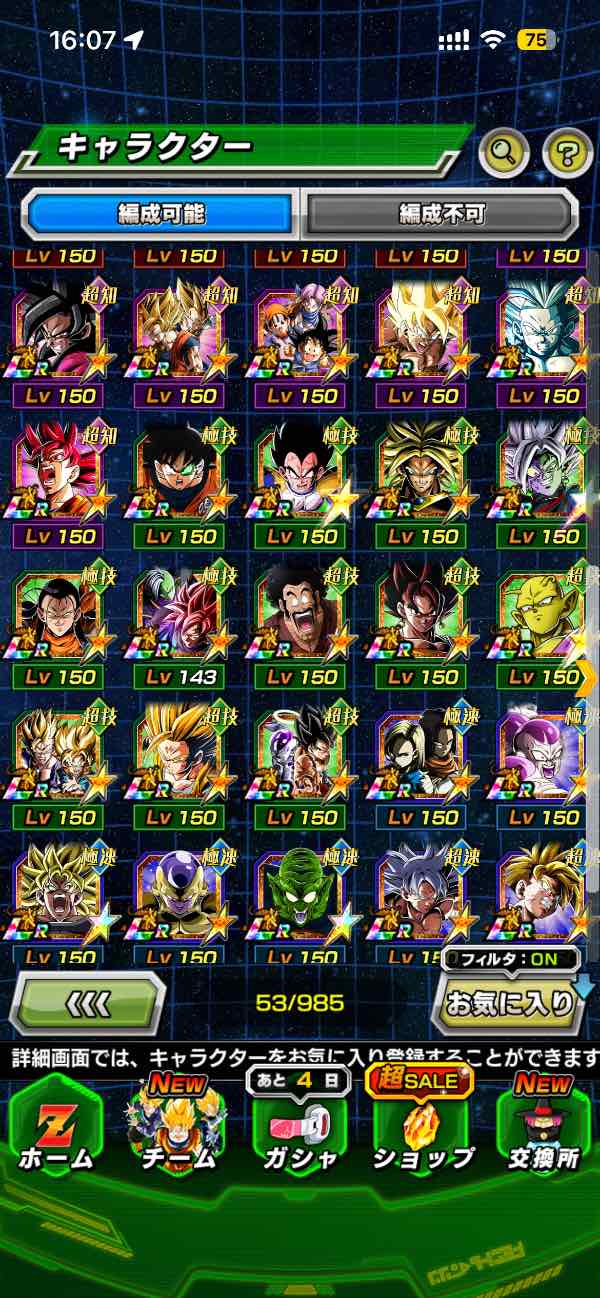Go to ホーム in the bottom menu

click(x=56, y=1130)
